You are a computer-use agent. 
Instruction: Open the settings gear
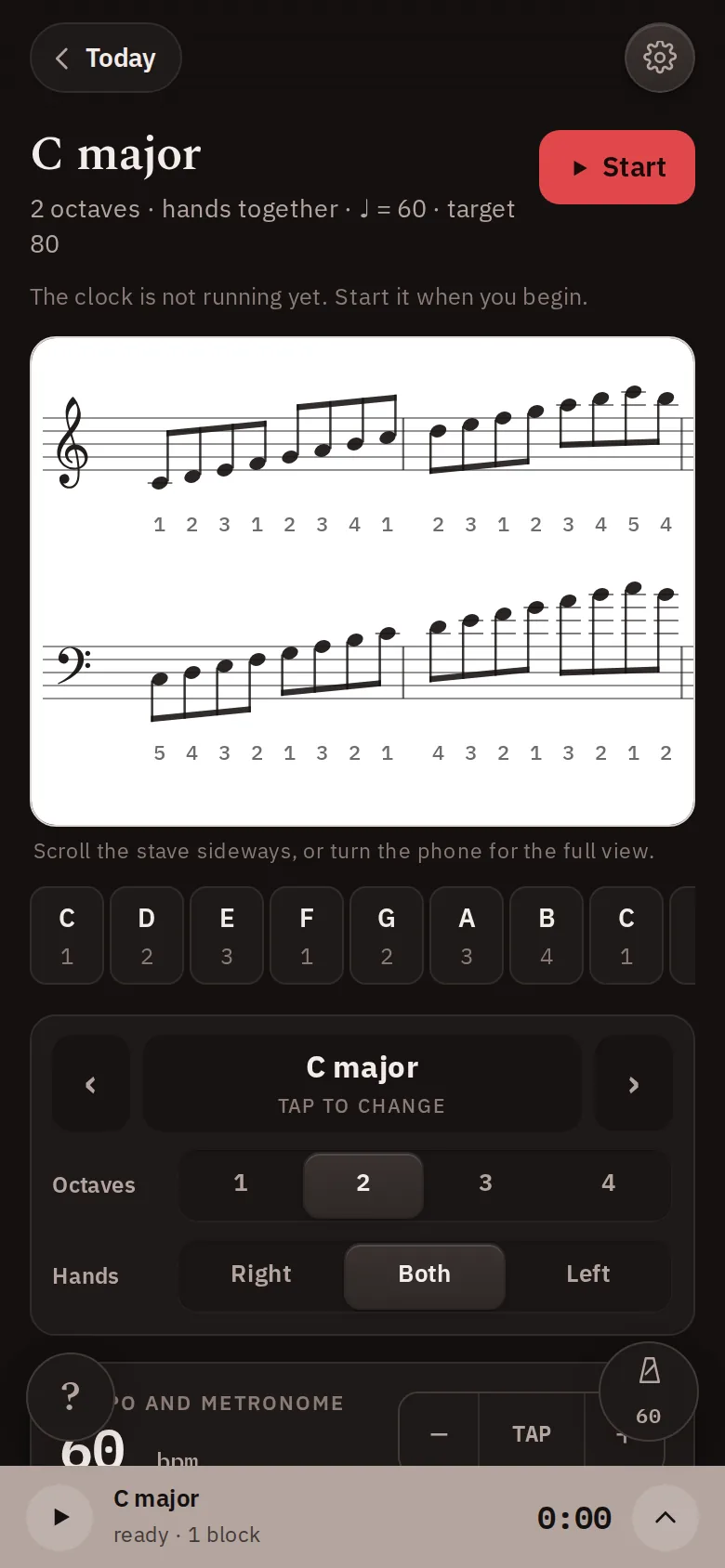point(660,58)
